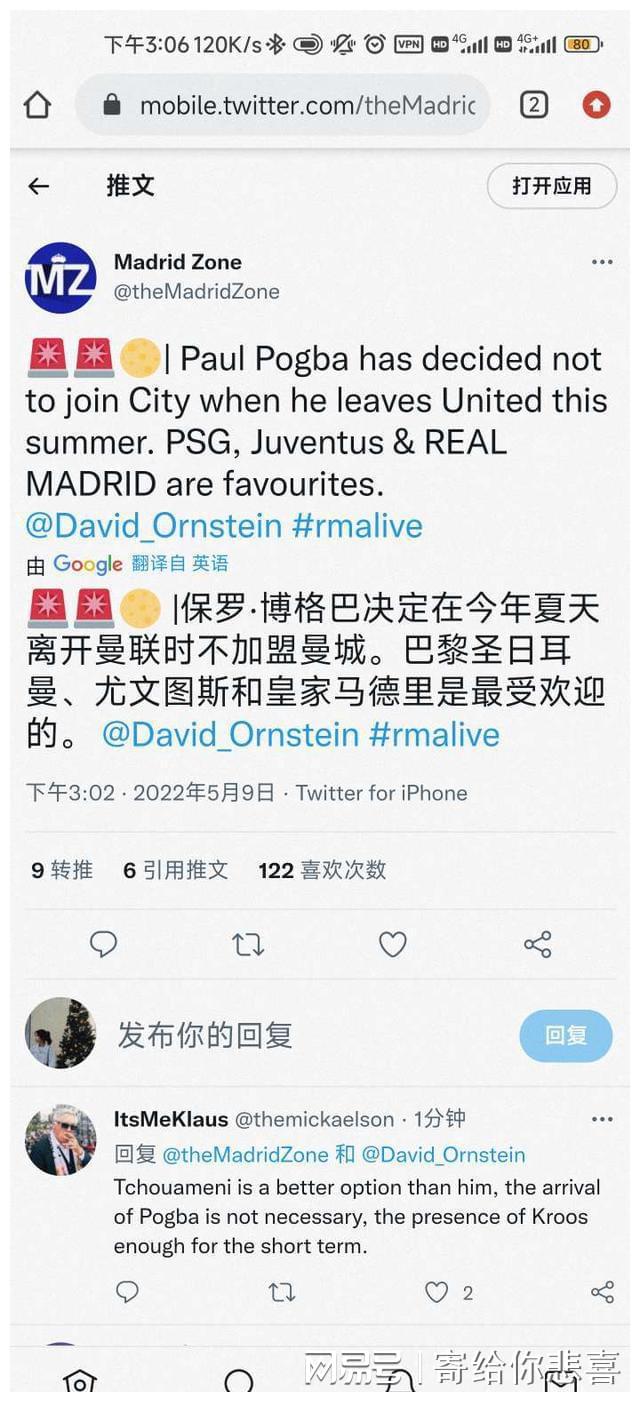The height and width of the screenshot is (1402, 640).
Task: Like Madrid Zone's tweet
Action: (x=392, y=944)
